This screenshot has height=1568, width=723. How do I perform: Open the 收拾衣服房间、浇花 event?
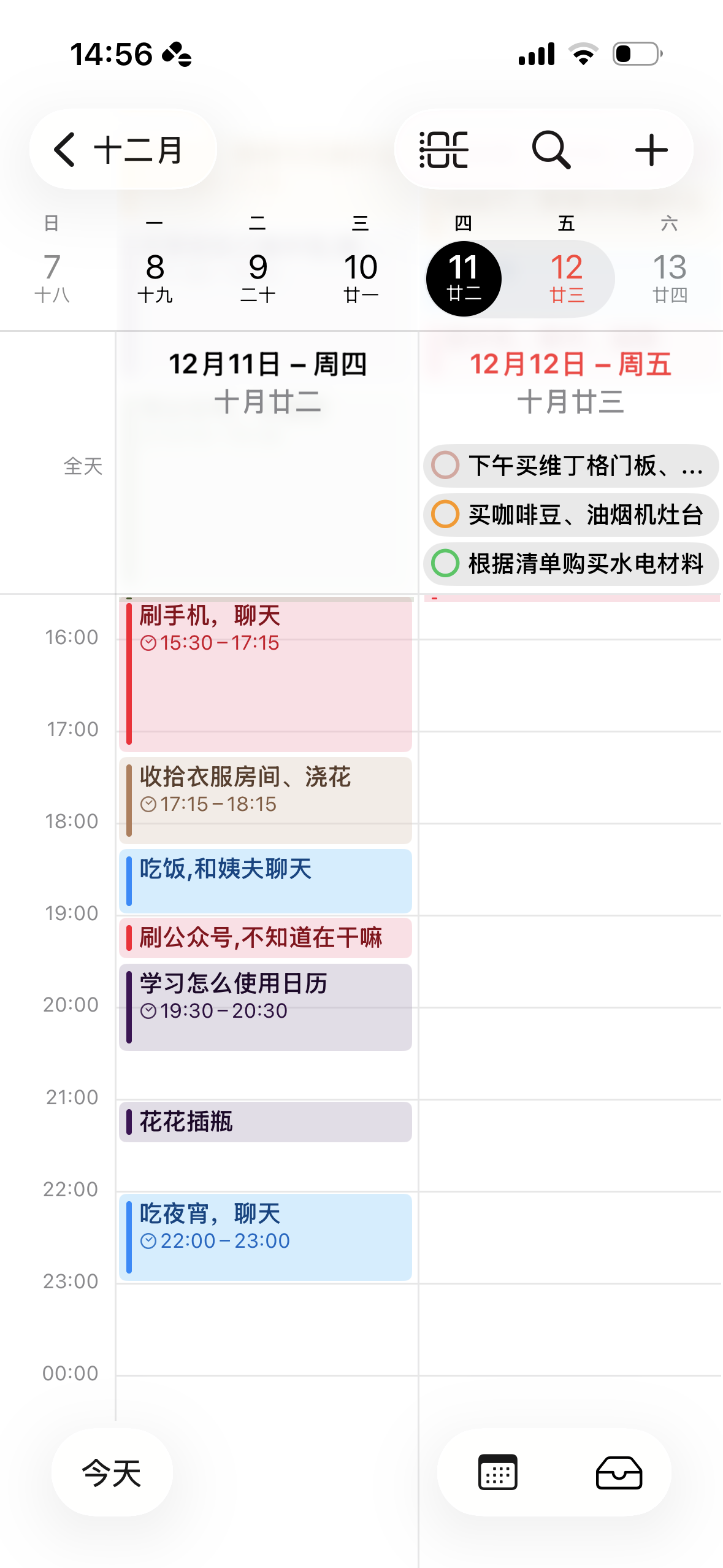(265, 799)
